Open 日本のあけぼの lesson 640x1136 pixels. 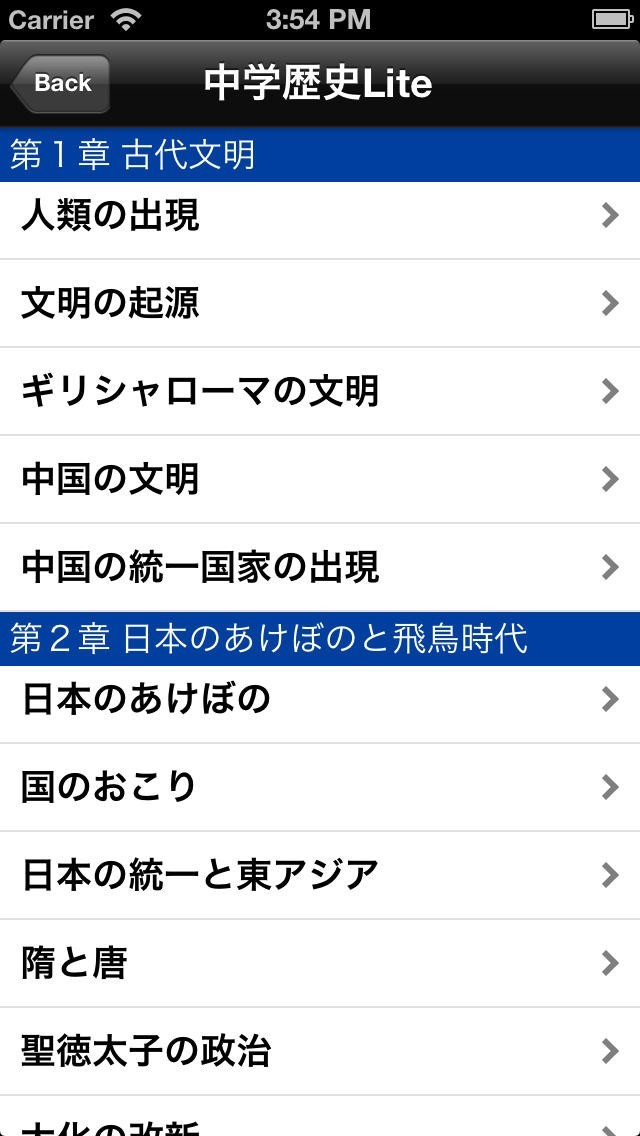[320, 700]
